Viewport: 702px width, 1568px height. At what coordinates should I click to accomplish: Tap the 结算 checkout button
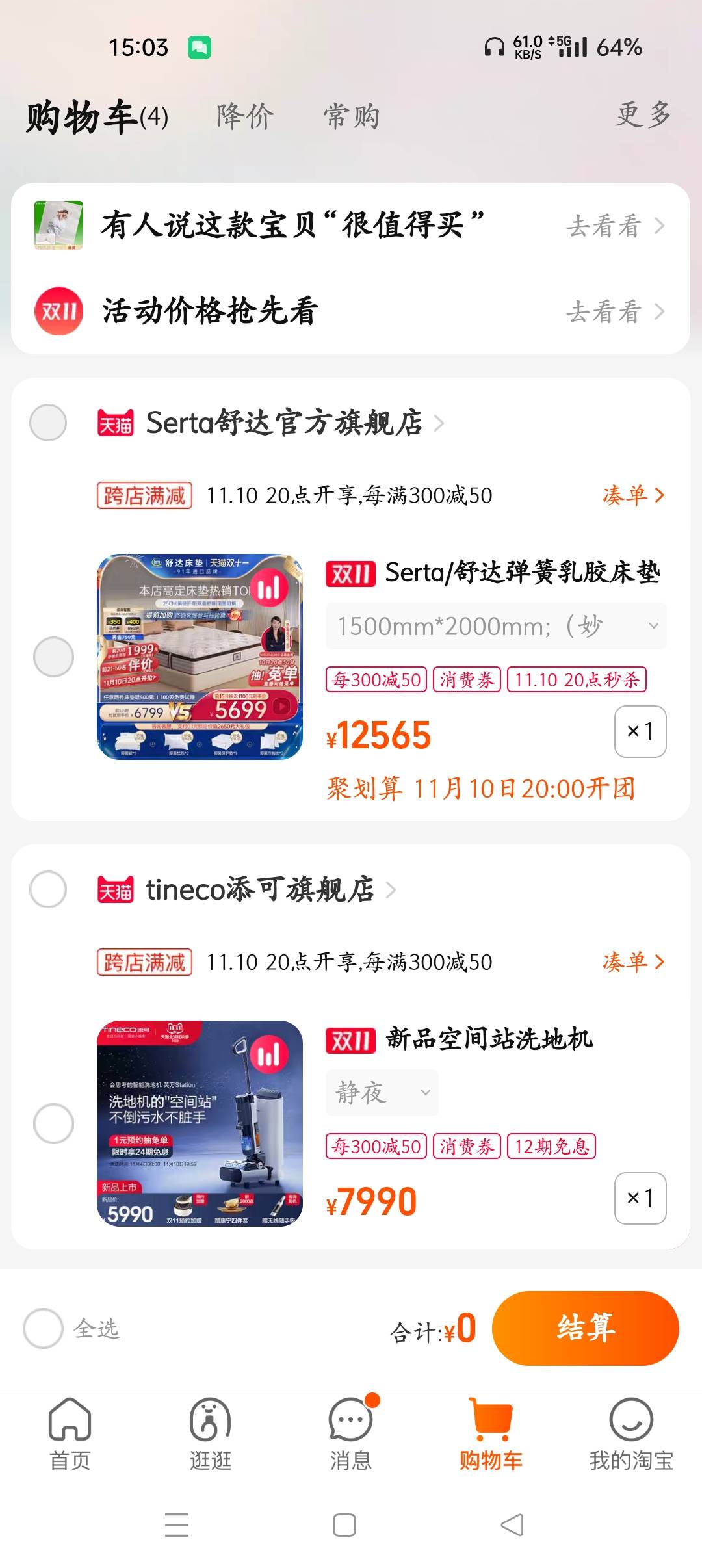coord(585,1327)
